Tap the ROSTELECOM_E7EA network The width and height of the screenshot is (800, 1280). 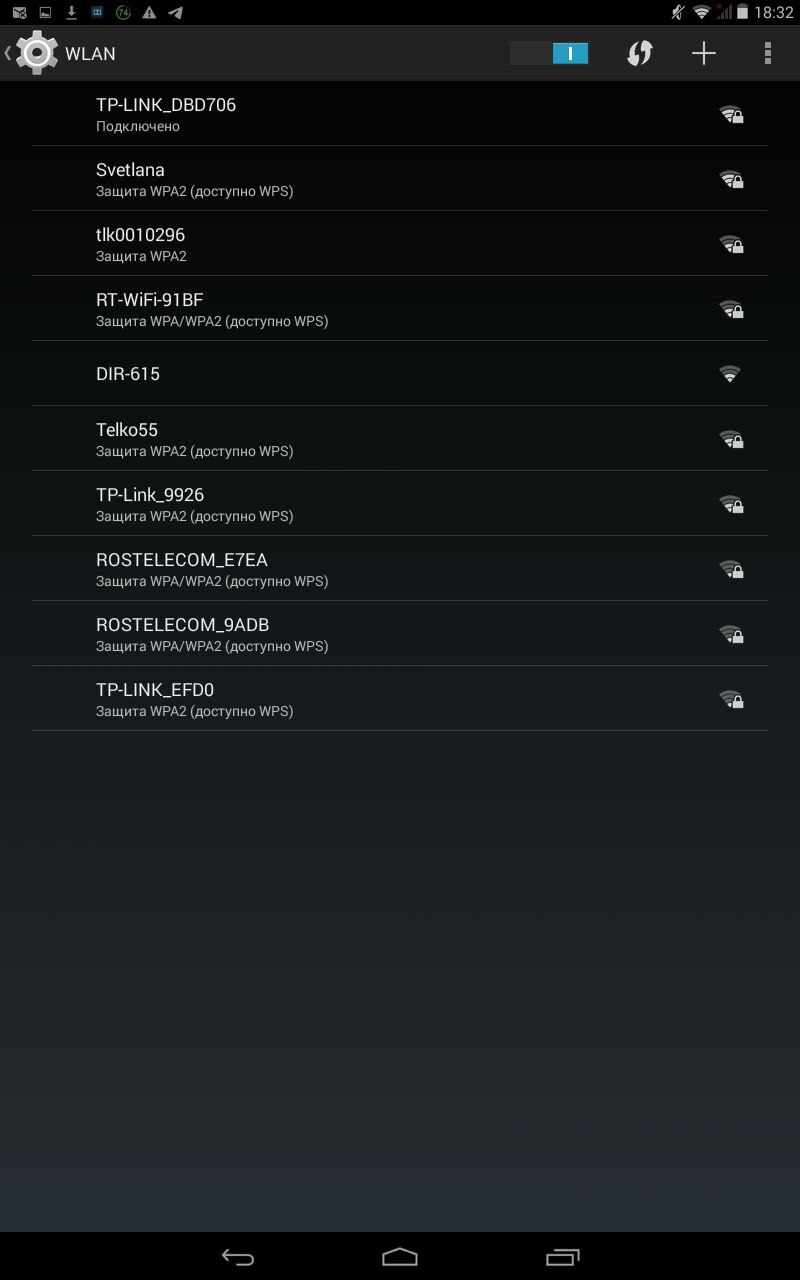pos(400,569)
